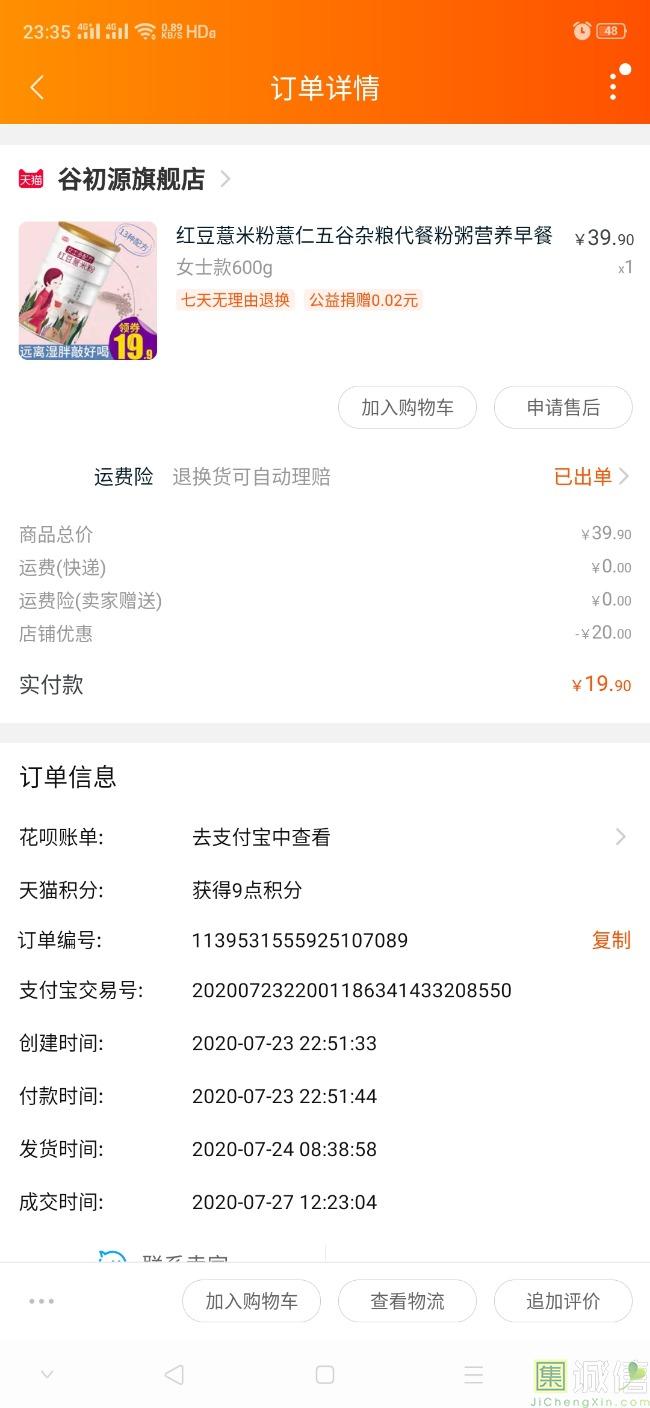Viewport: 650px width, 1408px height.
Task: Tap the system home square button
Action: 325,1375
